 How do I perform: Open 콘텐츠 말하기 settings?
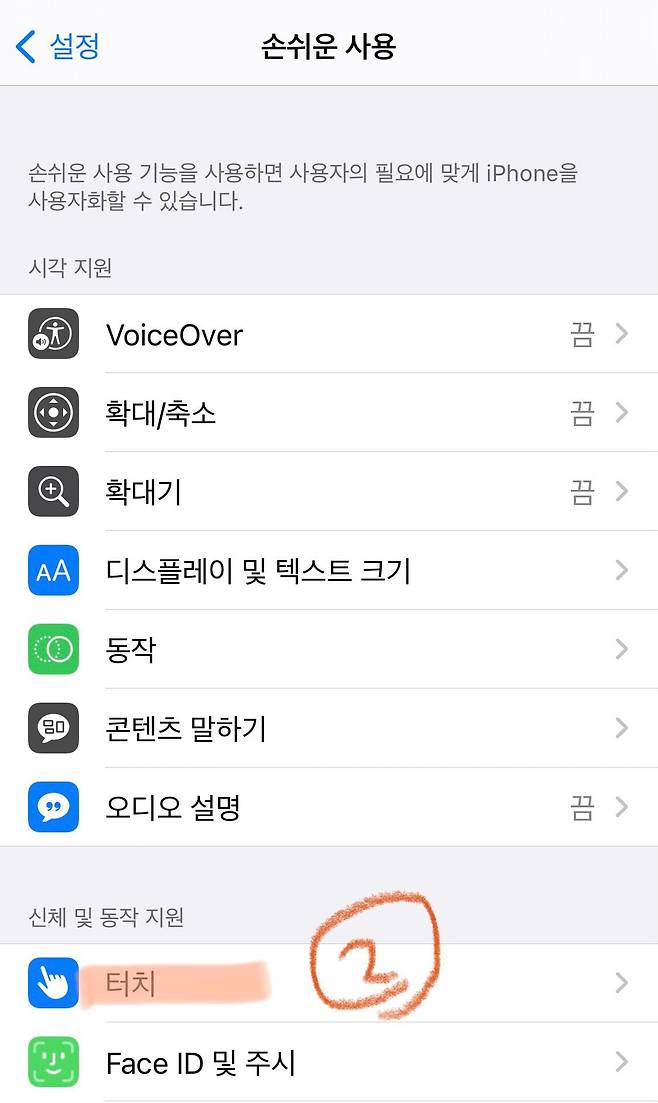[x=328, y=729]
